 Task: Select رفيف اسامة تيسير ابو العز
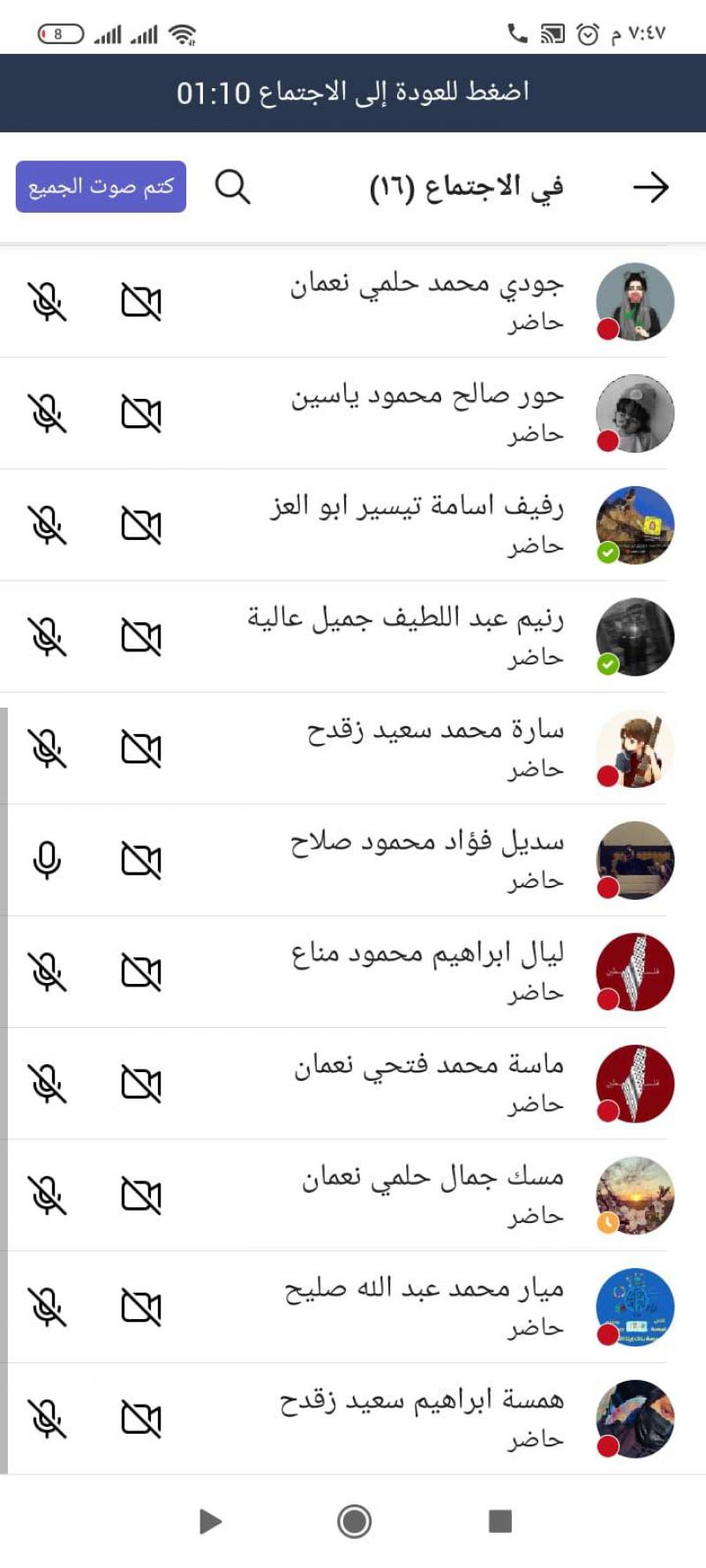click(417, 524)
